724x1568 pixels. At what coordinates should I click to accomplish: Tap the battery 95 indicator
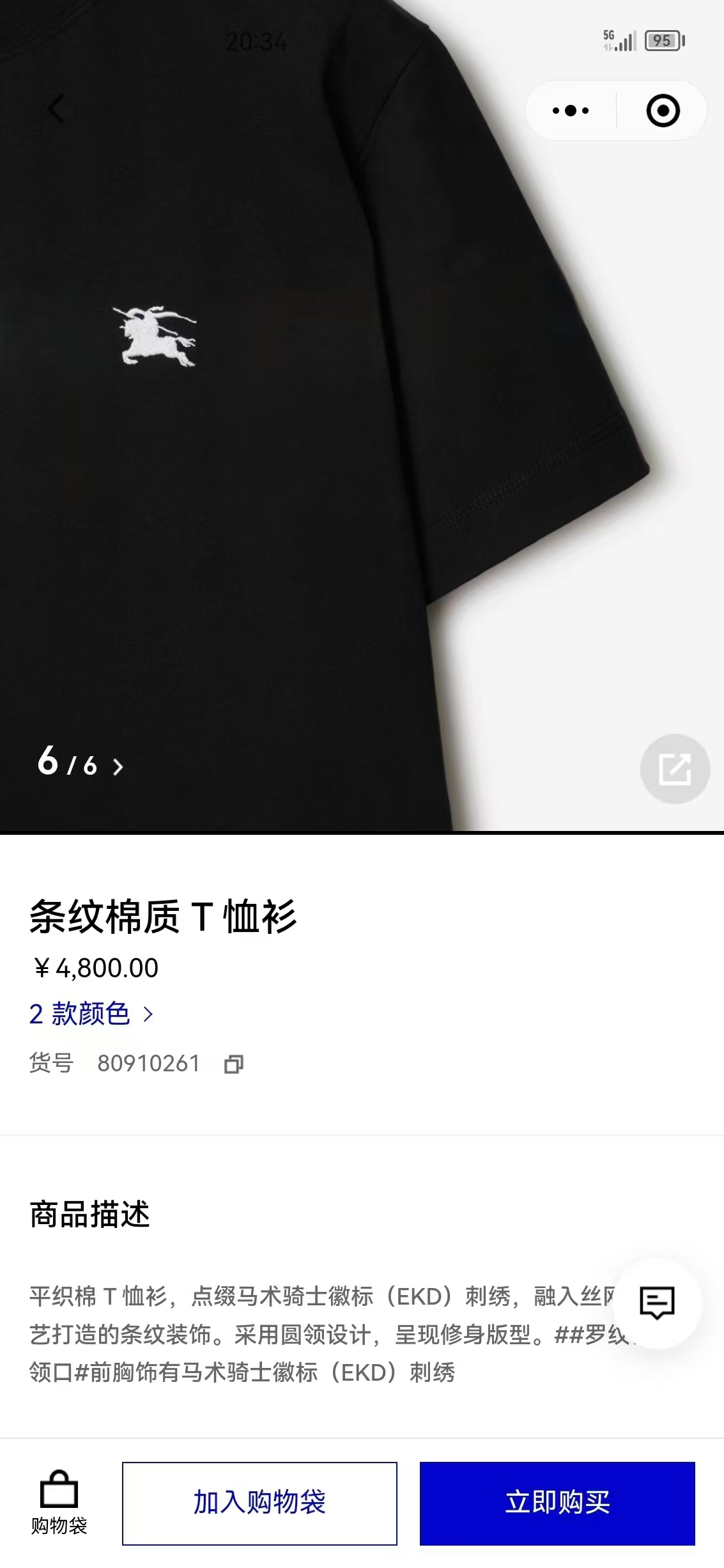point(663,41)
